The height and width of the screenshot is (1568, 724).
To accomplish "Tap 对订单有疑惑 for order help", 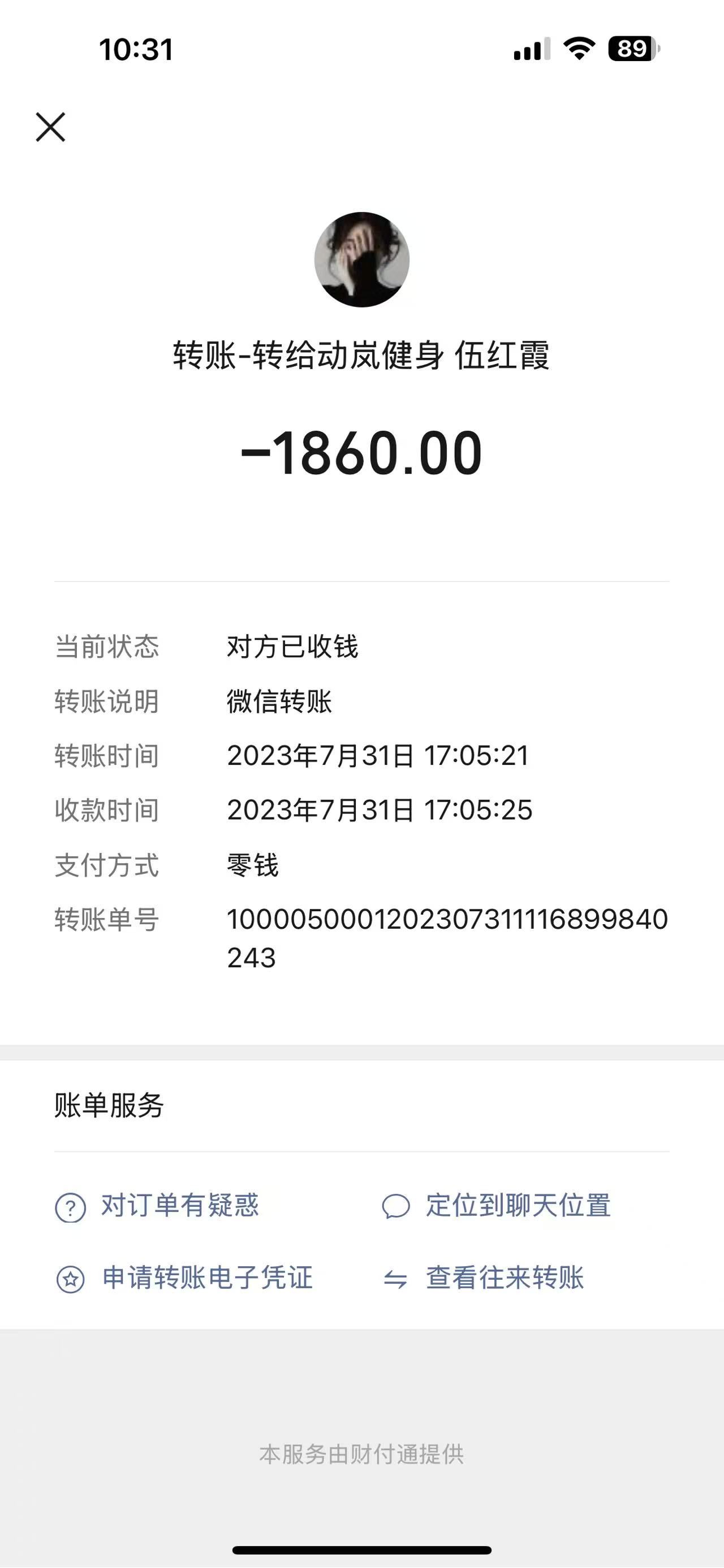I will [x=179, y=1206].
